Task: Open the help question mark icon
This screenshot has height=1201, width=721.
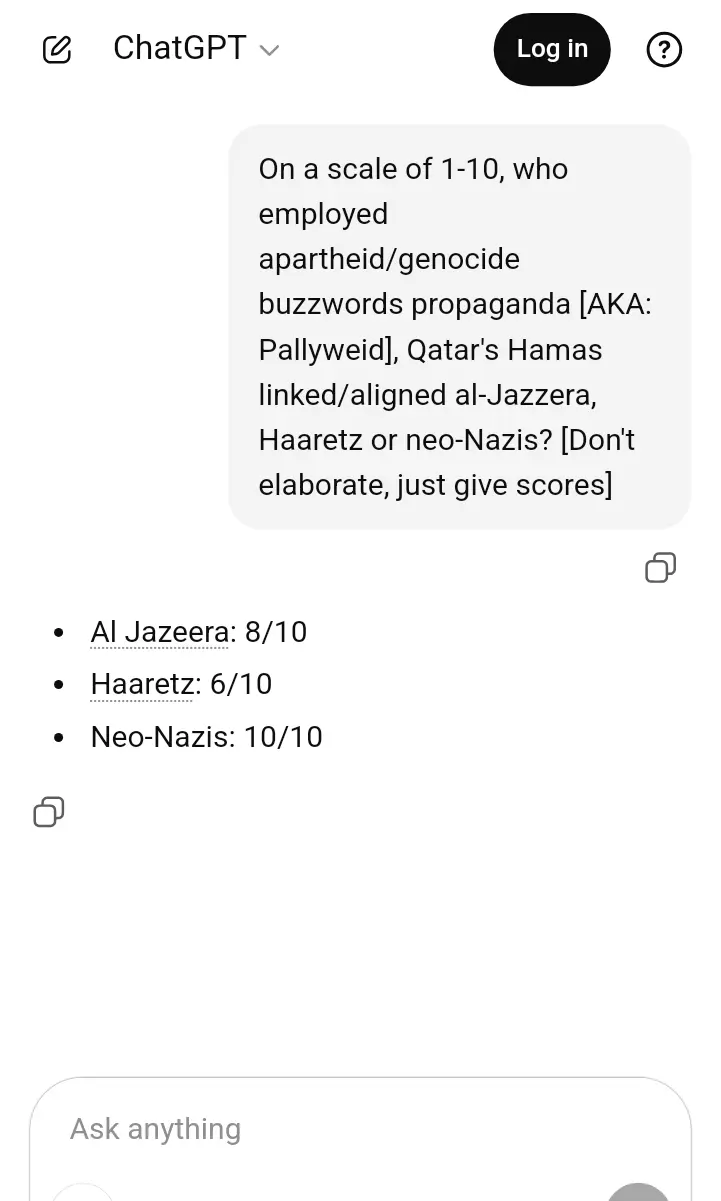Action: tap(664, 49)
